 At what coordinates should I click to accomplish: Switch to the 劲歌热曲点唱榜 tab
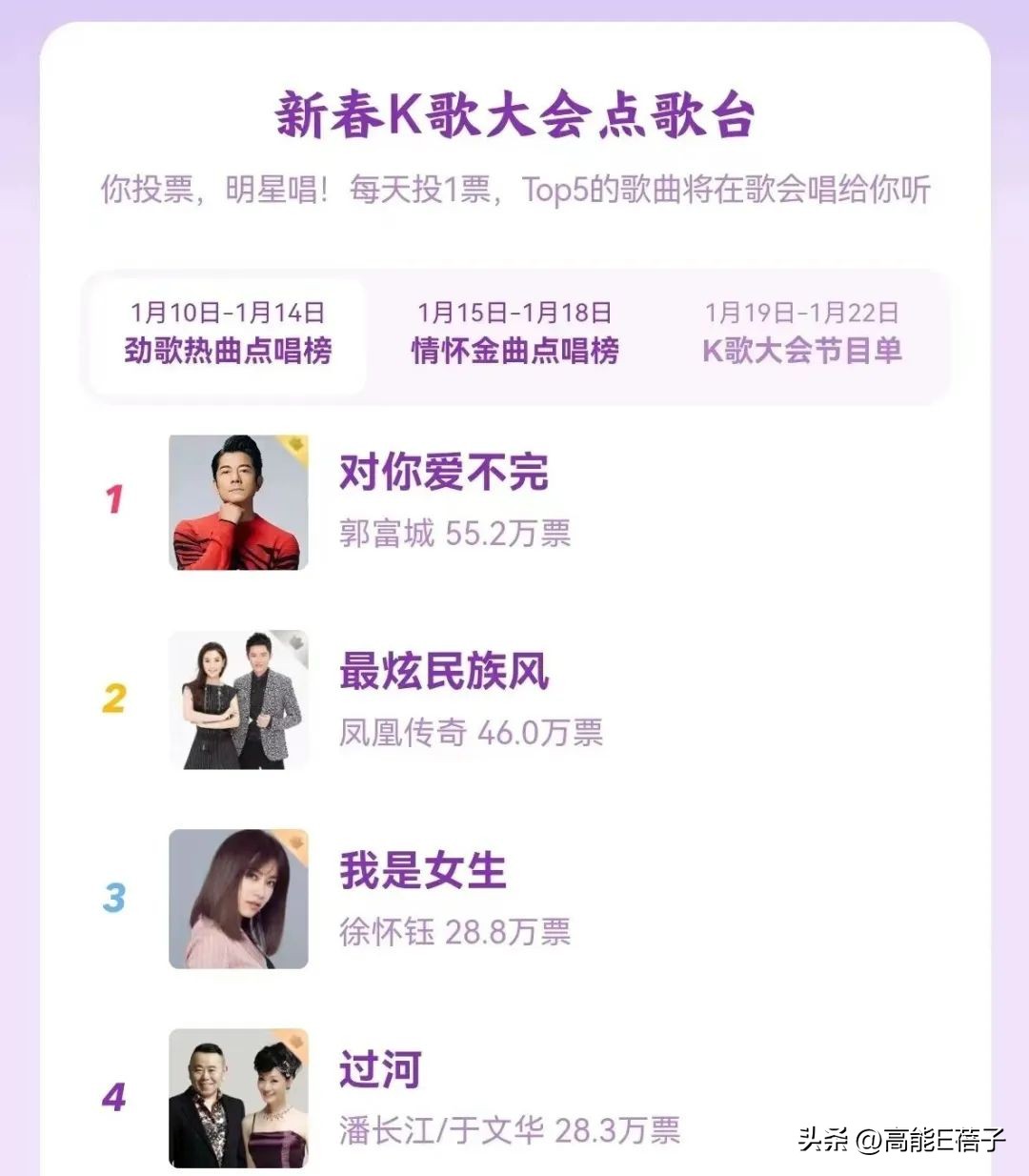tap(228, 334)
